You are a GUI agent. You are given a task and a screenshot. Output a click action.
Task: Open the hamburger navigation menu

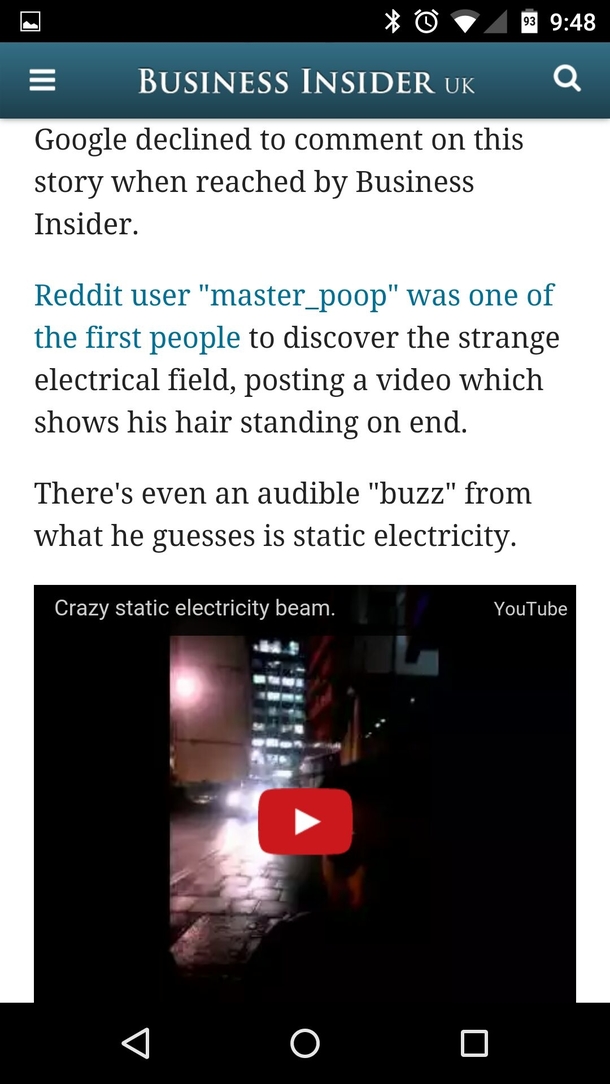(42, 80)
